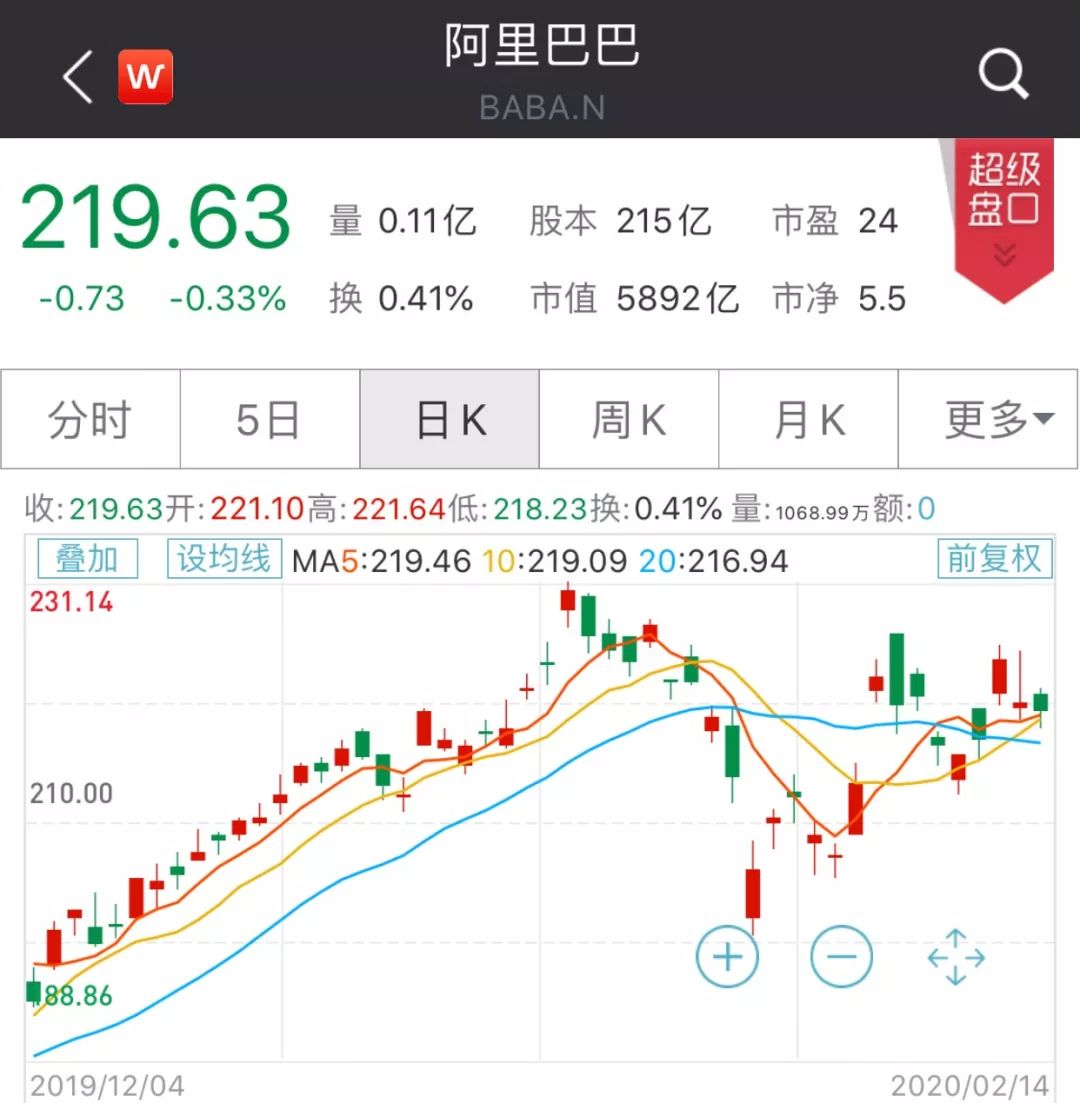The height and width of the screenshot is (1103, 1080).
Task: Switch to the 月K monthly chart
Action: 808,419
